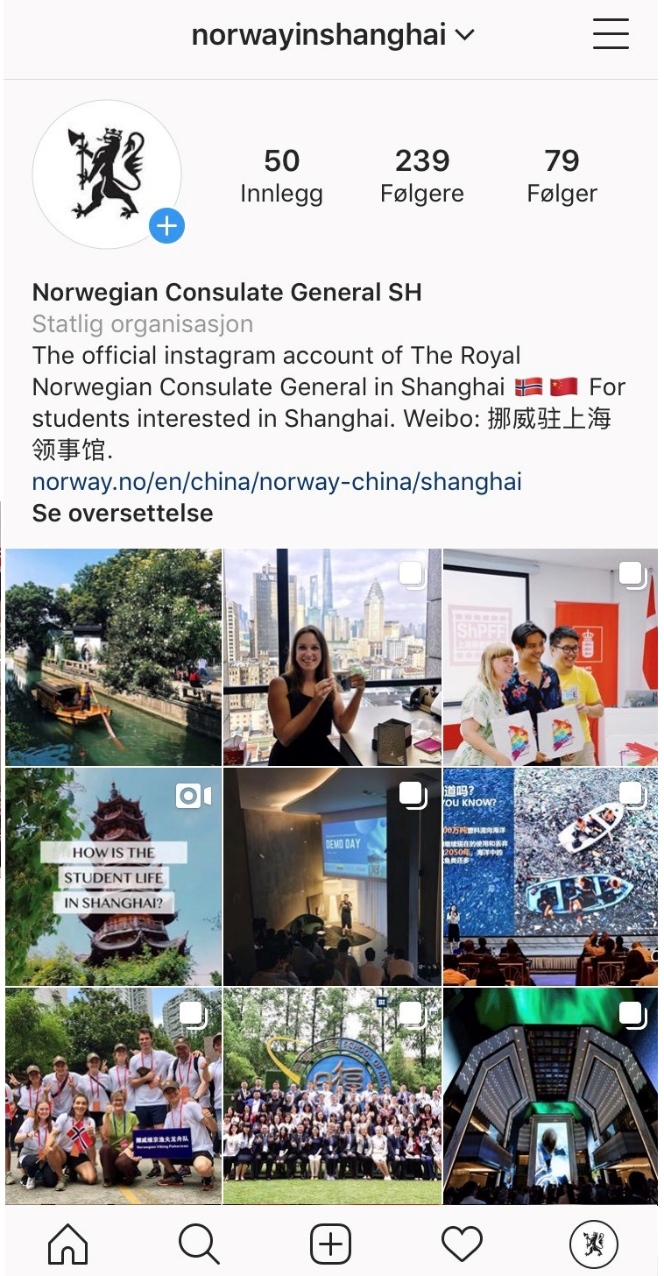
Task: Open the post of woman with skyline
Action: (332, 657)
